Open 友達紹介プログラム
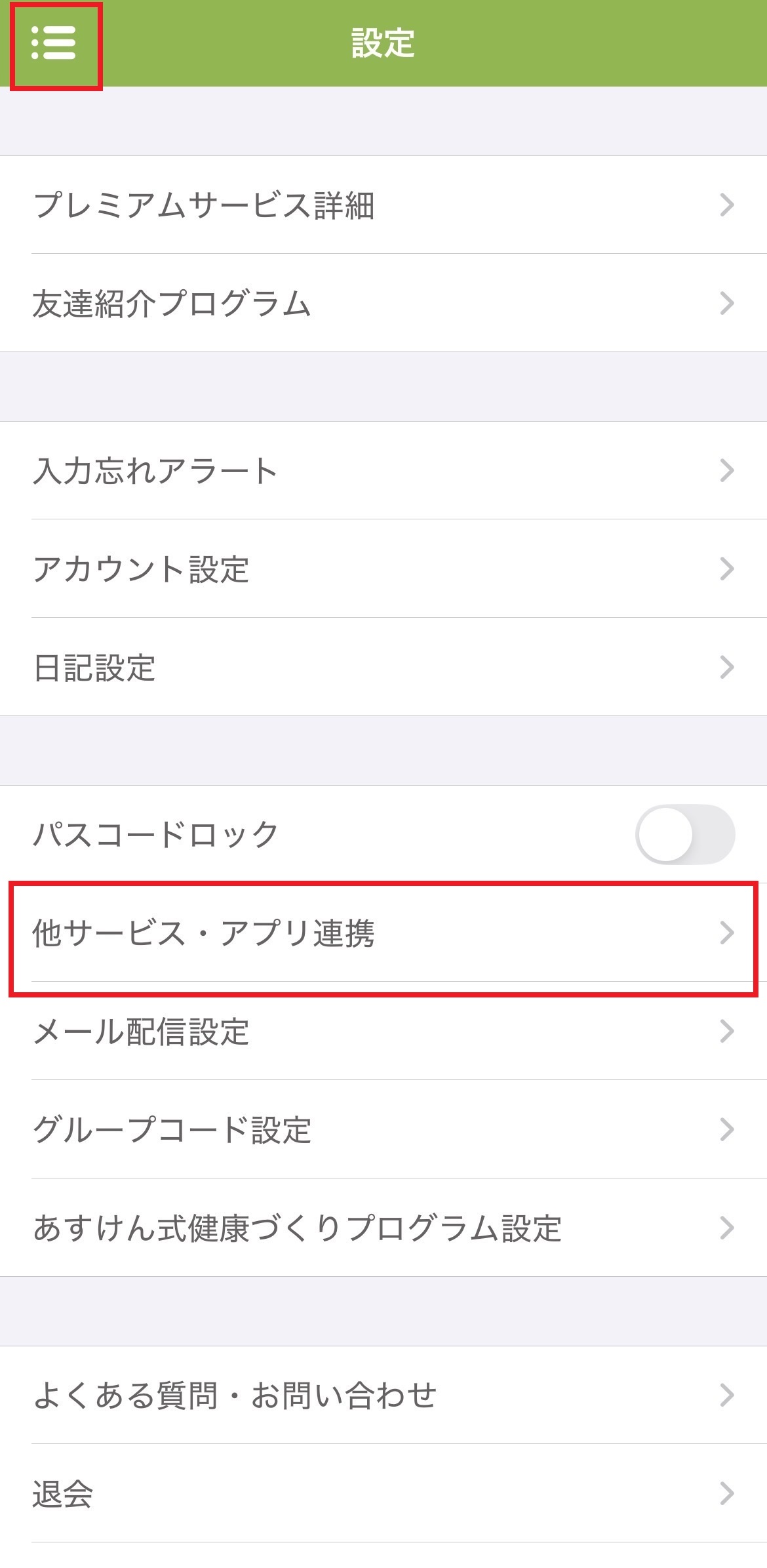This screenshot has height=1568, width=767. pyautogui.click(x=383, y=303)
